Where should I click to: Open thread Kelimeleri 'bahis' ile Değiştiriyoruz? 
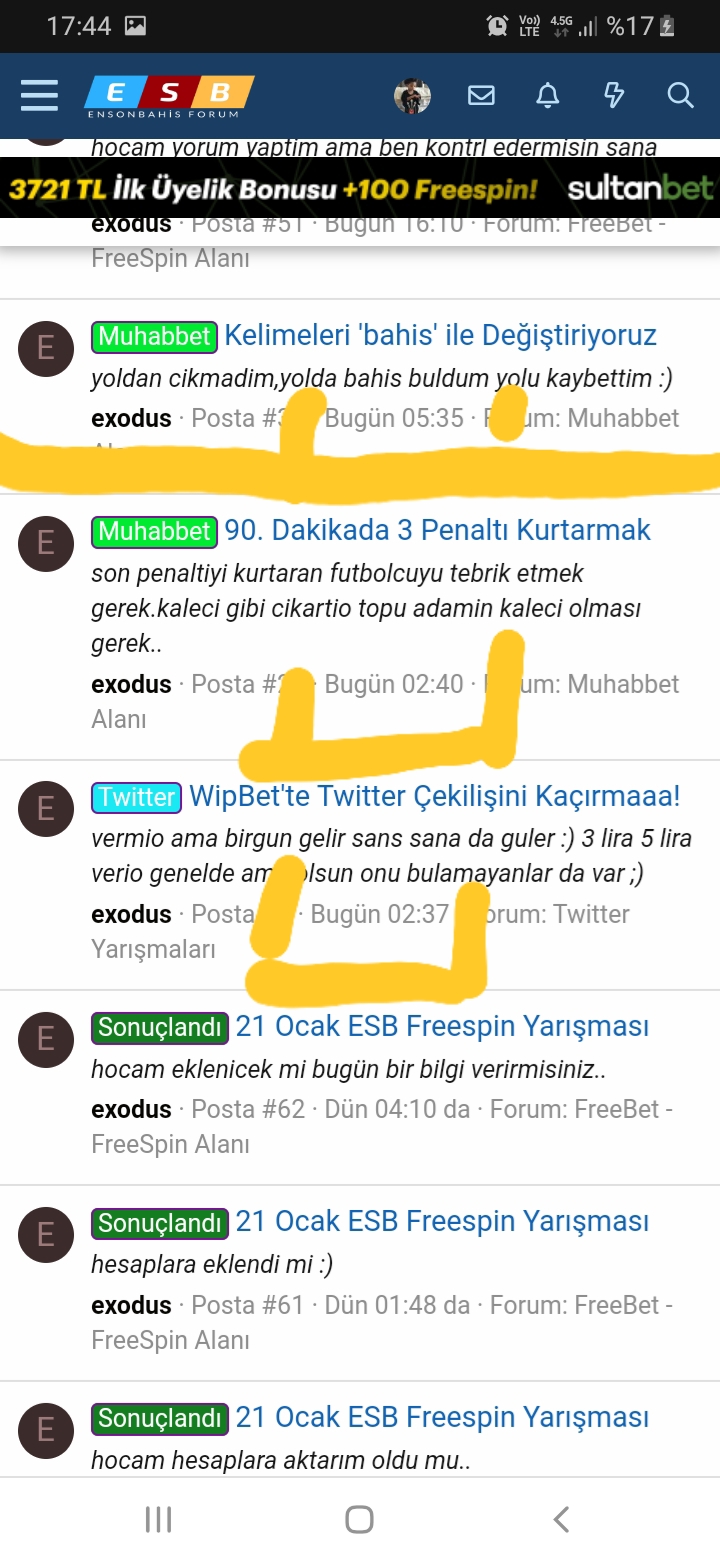[440, 335]
